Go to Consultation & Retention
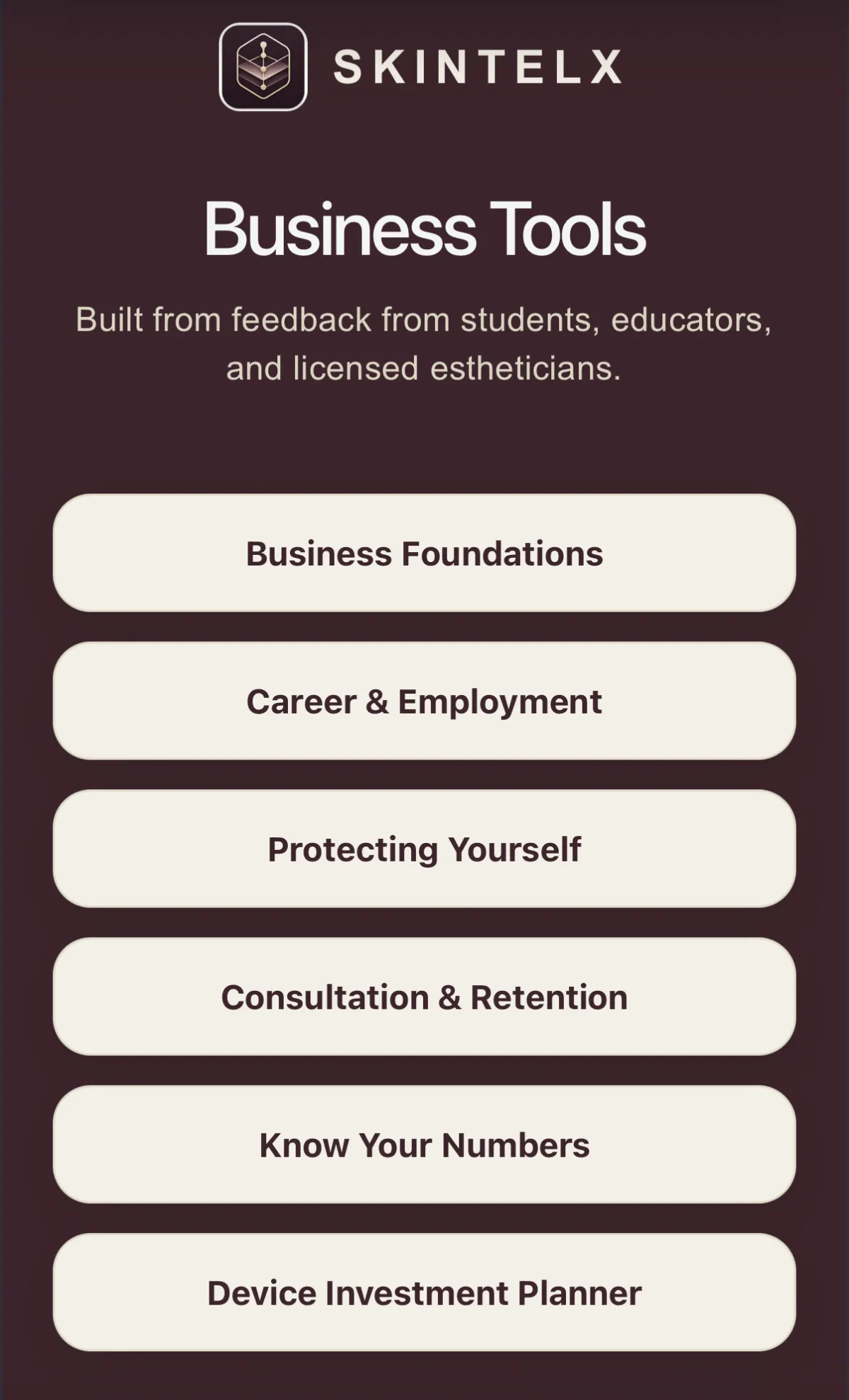This screenshot has height=1400, width=849. point(424,997)
